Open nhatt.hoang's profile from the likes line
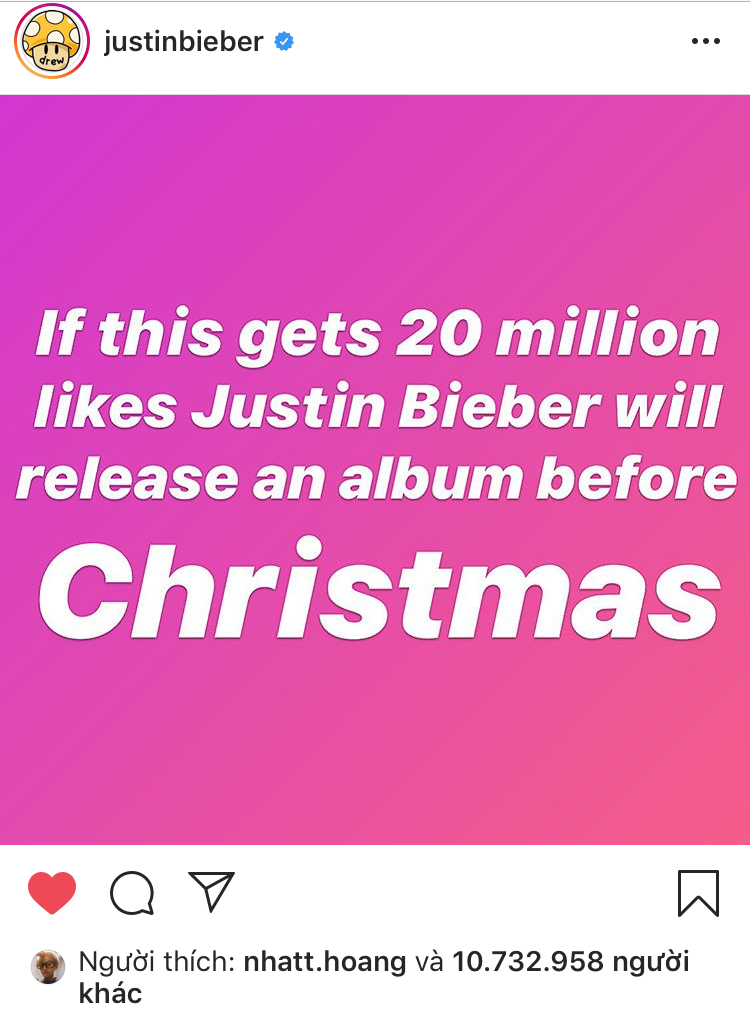 tap(325, 963)
